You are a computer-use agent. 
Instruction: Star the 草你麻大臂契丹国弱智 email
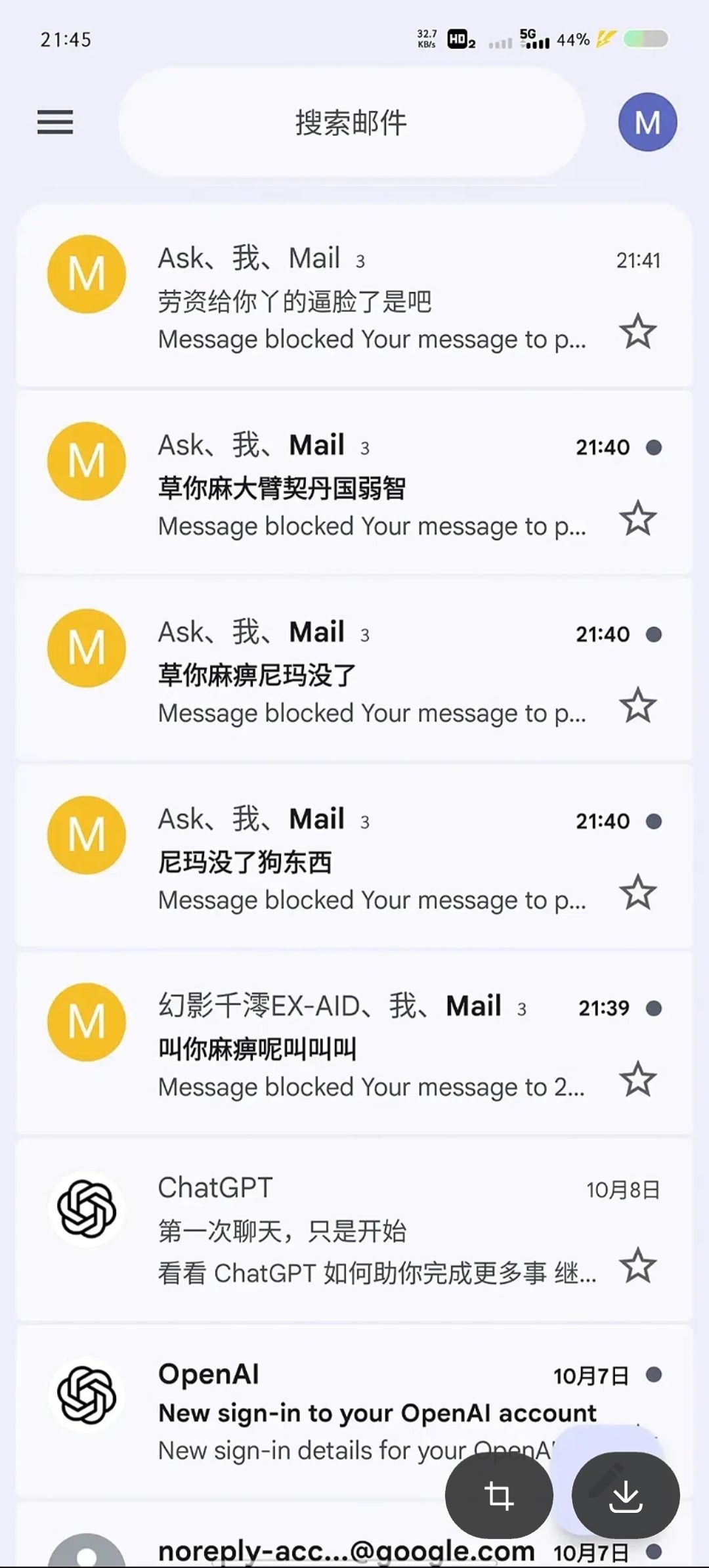tap(637, 518)
